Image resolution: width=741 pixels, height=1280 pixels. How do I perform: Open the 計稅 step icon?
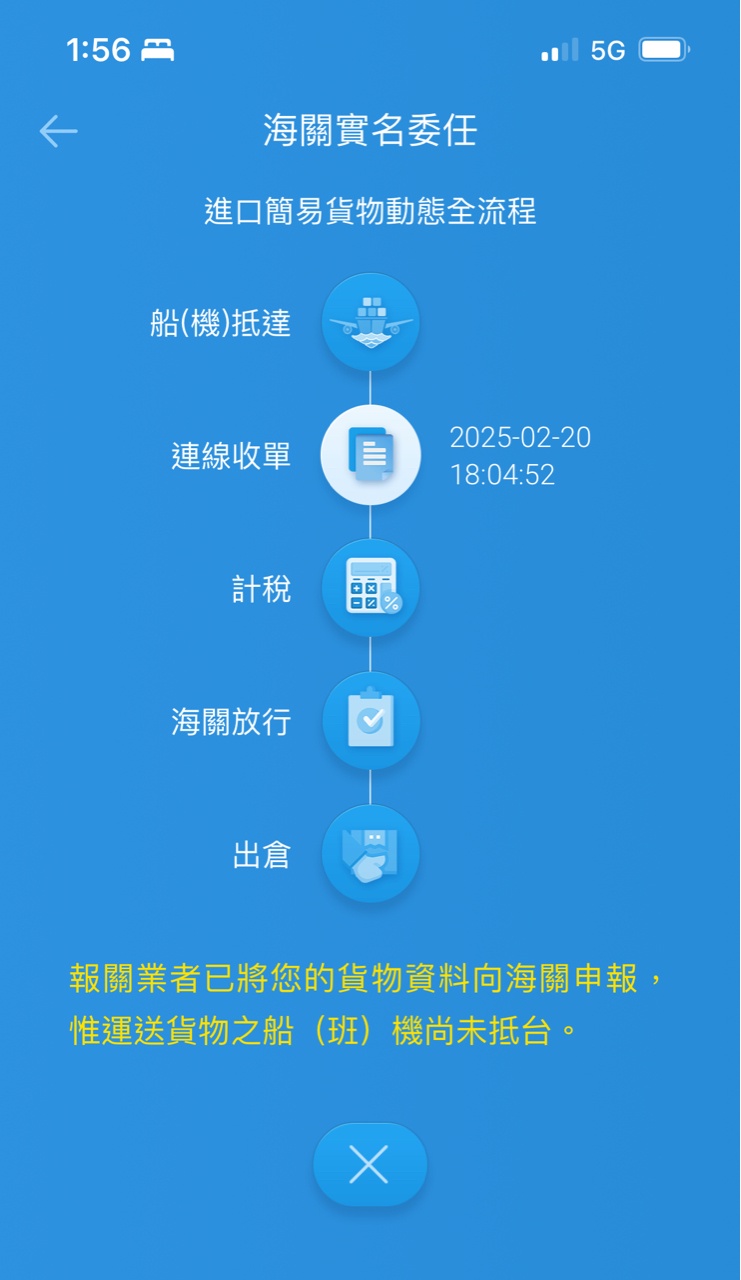(x=370, y=588)
